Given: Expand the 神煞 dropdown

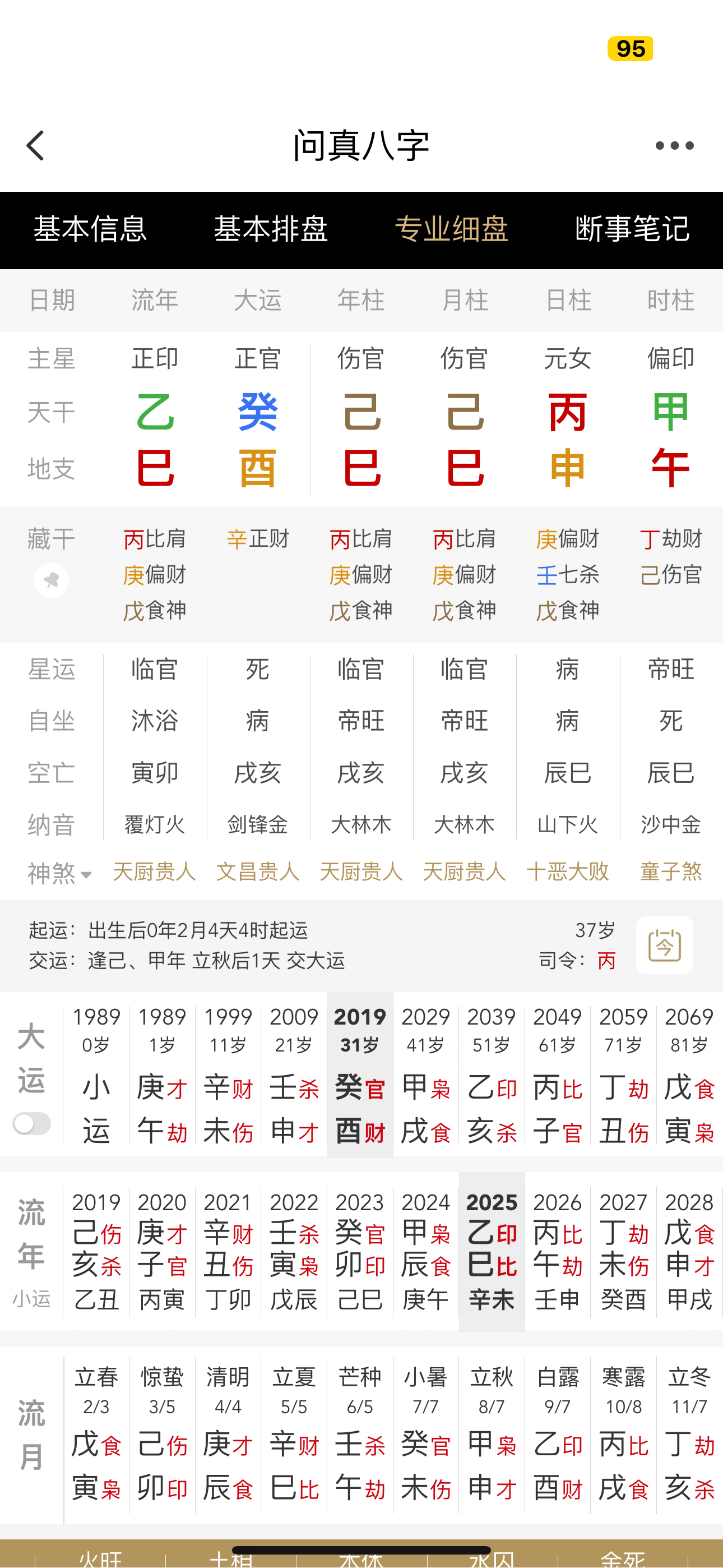Looking at the screenshot, I should pos(59,874).
